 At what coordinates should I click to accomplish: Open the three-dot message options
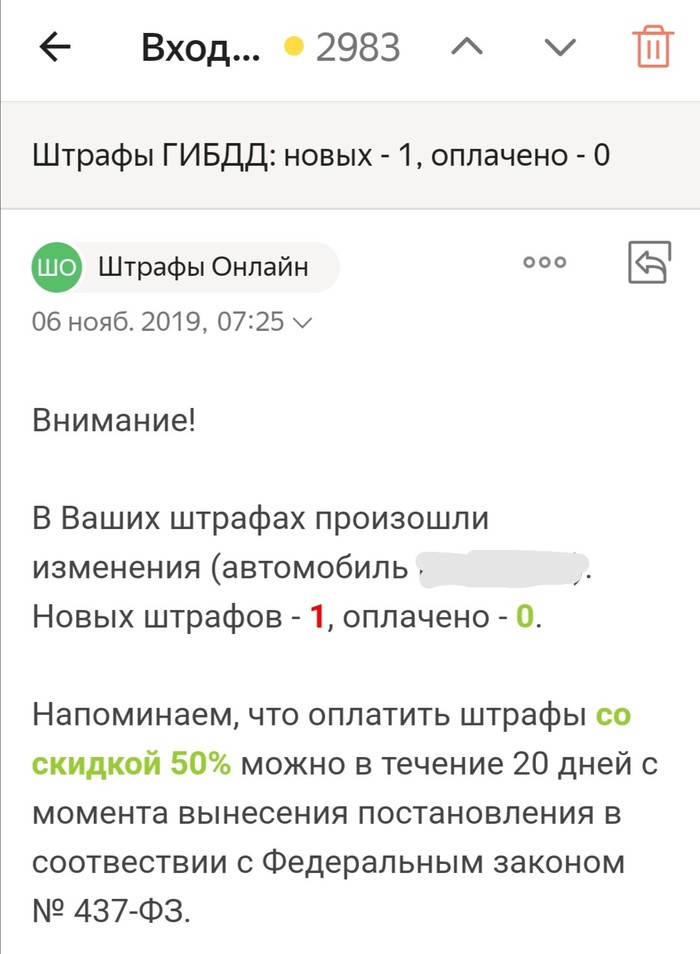[544, 263]
